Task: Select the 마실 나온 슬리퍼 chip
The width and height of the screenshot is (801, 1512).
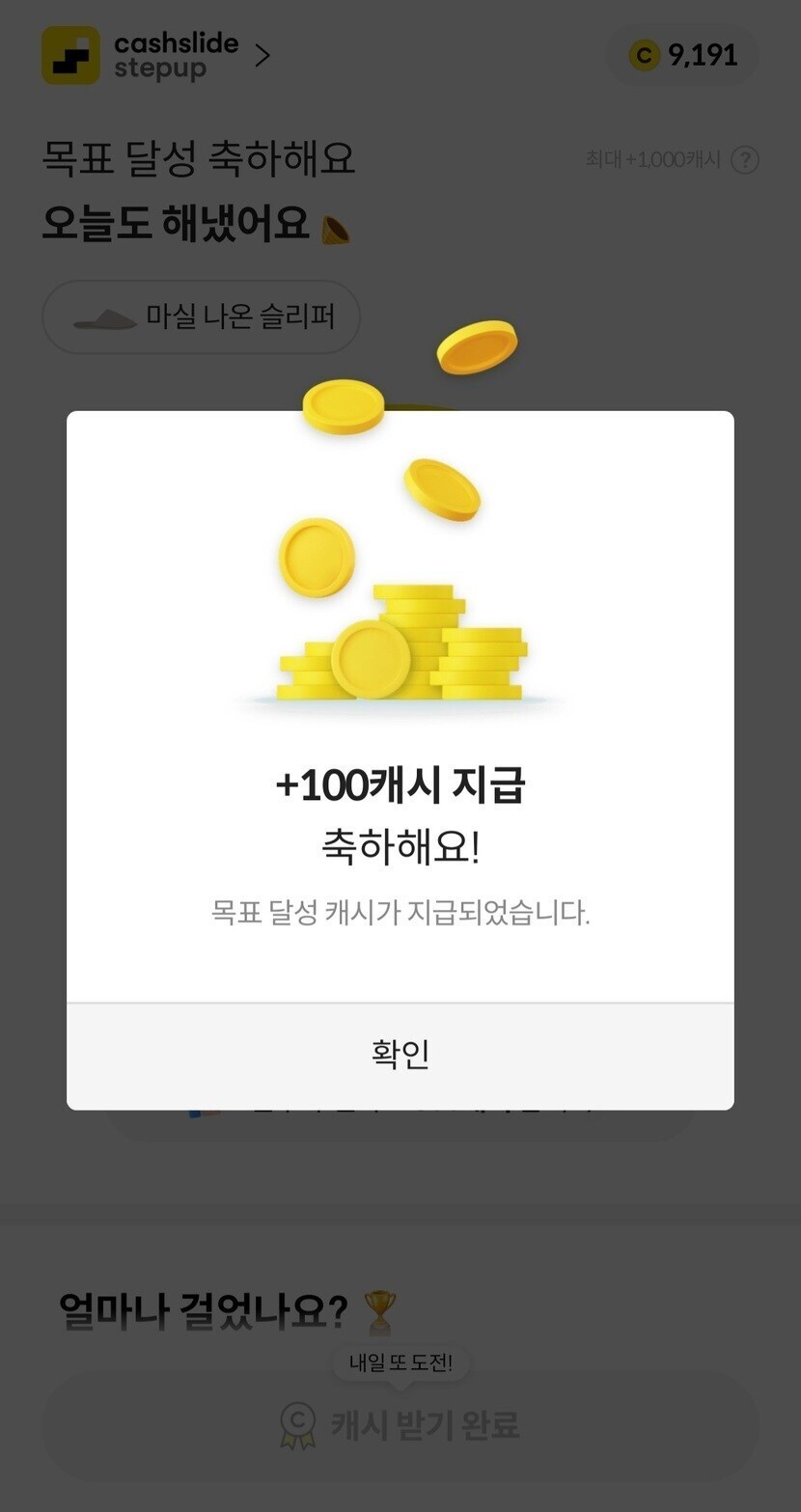Action: click(x=201, y=317)
